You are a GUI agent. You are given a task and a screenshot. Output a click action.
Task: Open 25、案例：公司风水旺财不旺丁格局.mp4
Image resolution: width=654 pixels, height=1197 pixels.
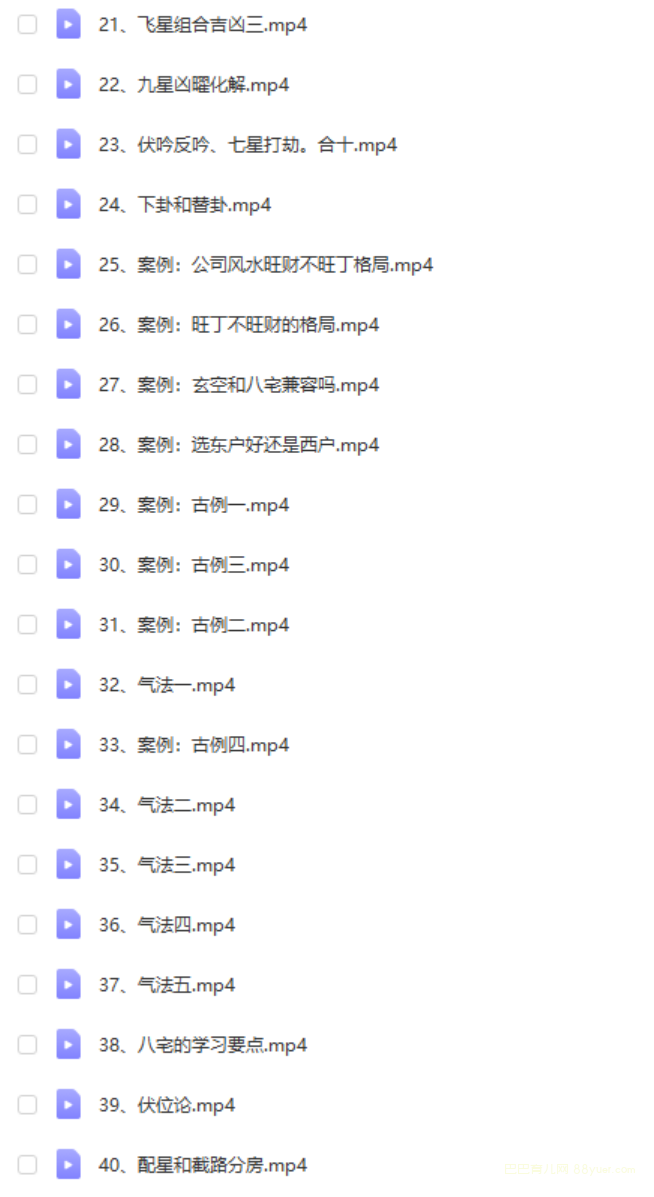point(266,265)
